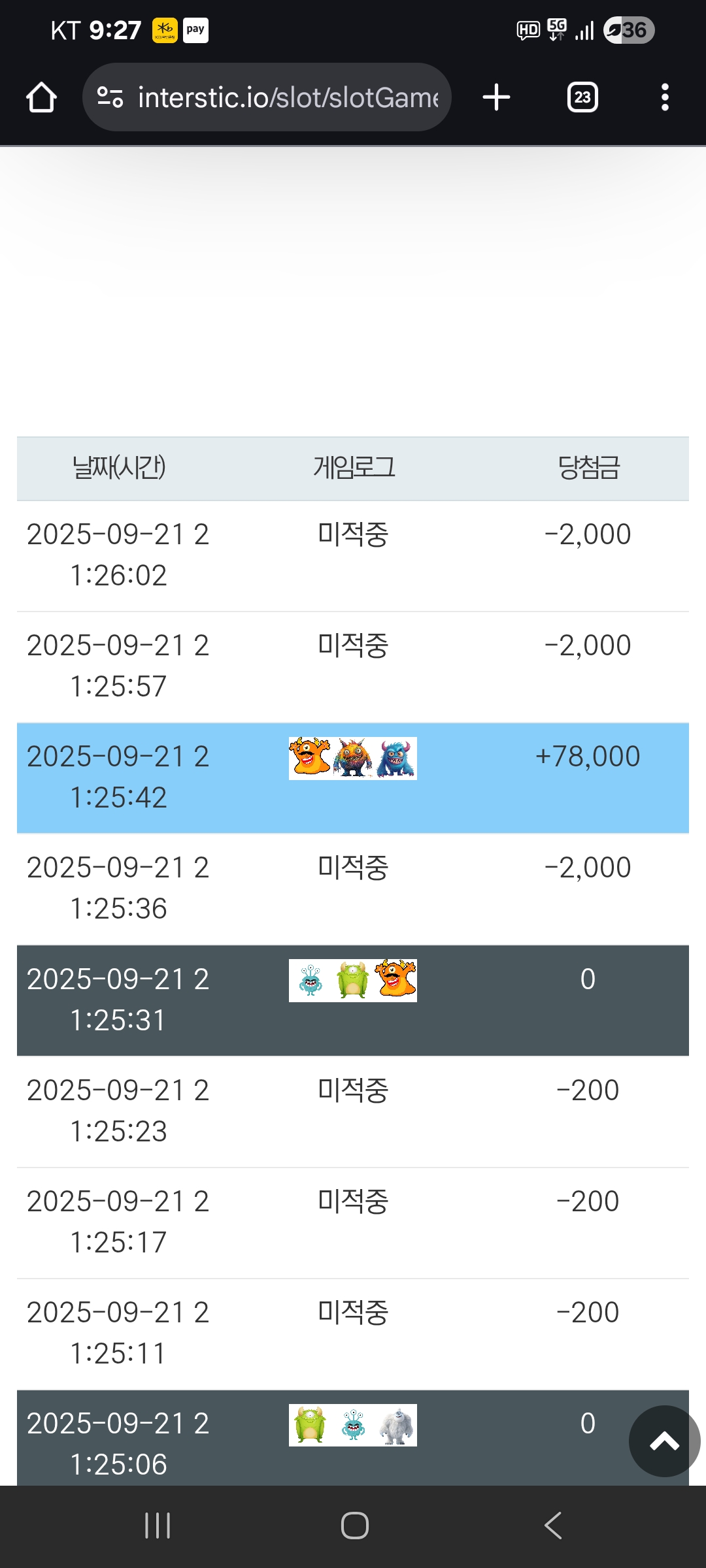Image resolution: width=706 pixels, height=1568 pixels.
Task: Open the recent apps view
Action: click(x=158, y=1526)
